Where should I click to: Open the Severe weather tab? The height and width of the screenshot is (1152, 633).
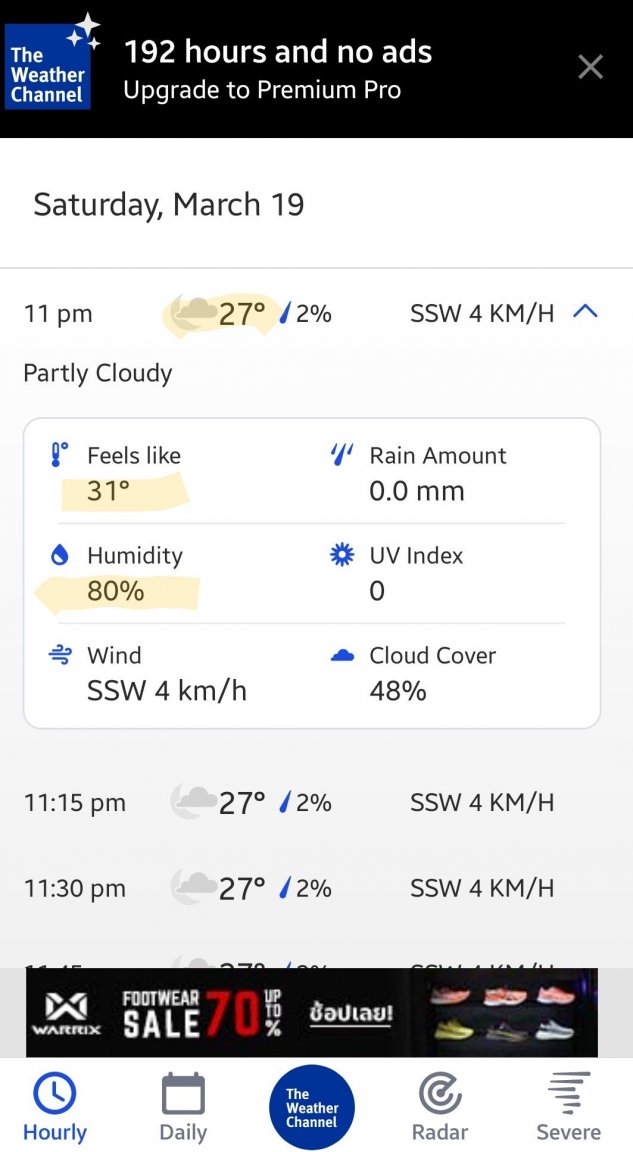(568, 1107)
